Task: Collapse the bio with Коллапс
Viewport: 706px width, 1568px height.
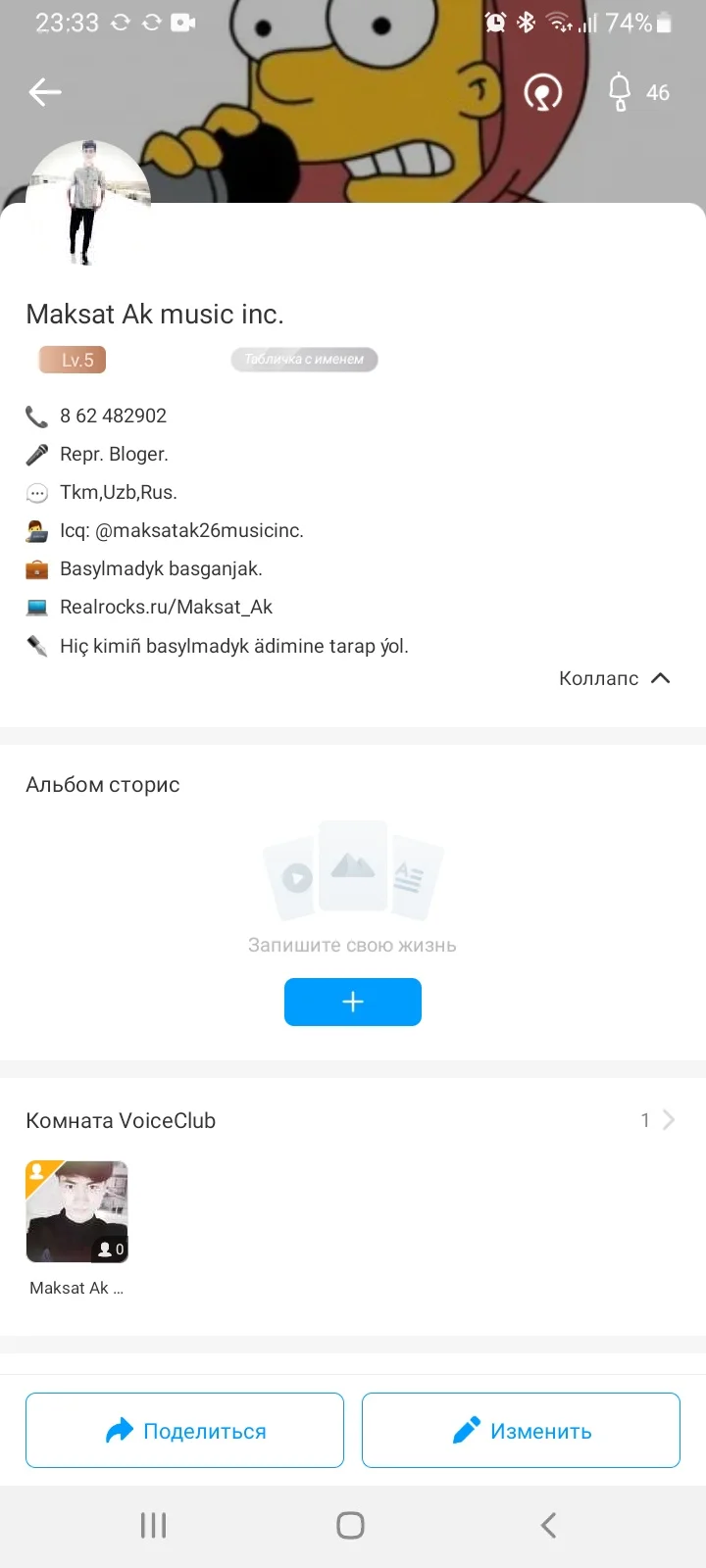Action: (x=615, y=678)
